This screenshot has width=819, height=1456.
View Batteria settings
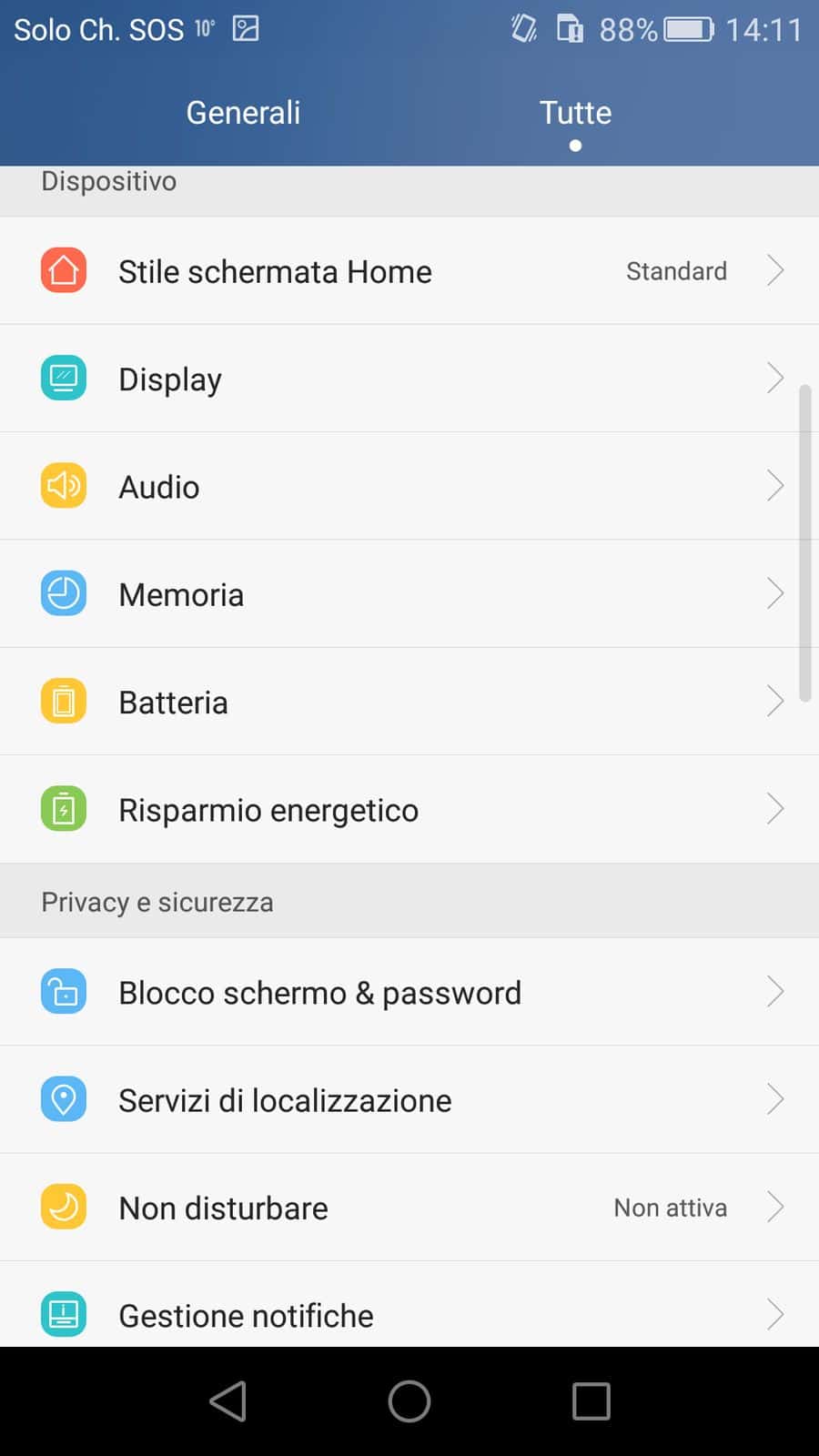point(409,702)
